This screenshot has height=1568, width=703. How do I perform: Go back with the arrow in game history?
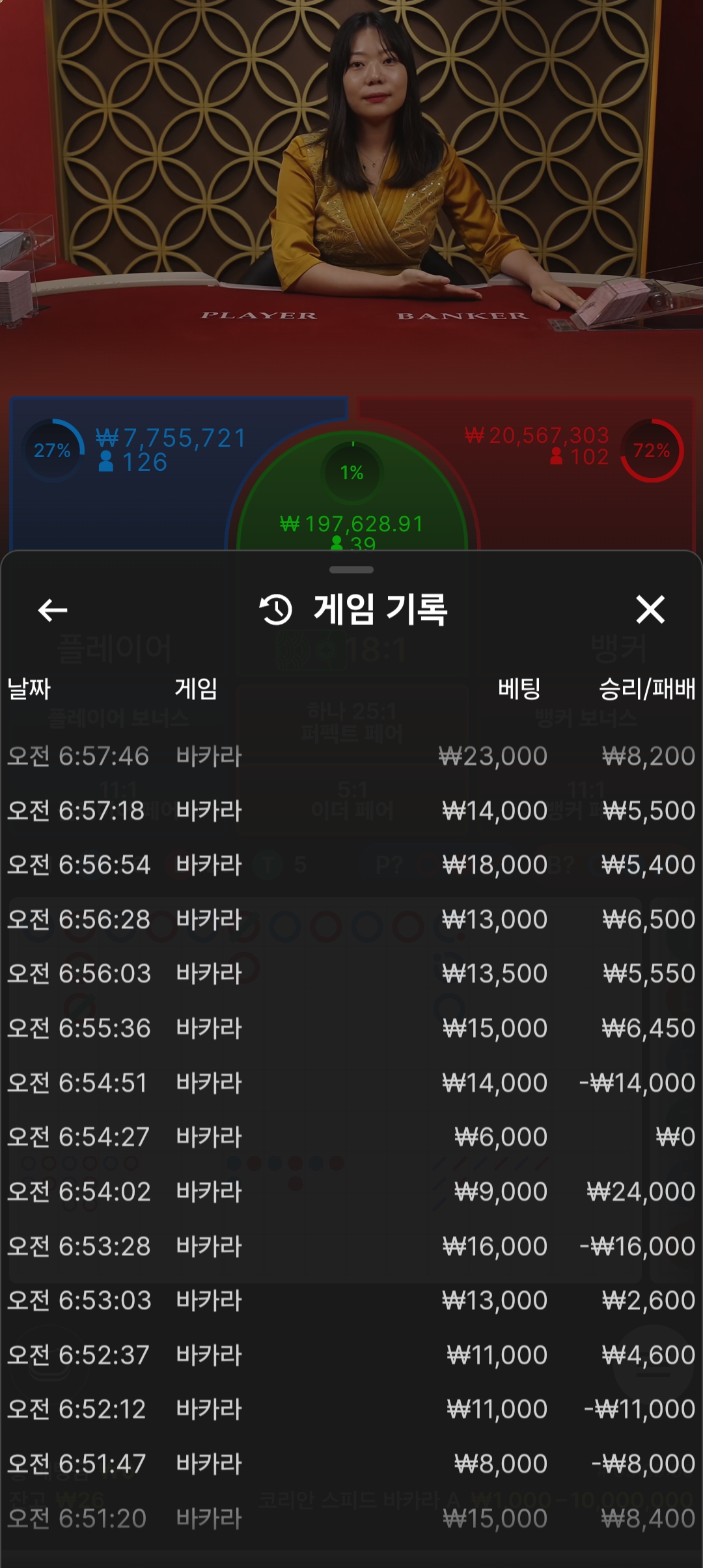click(x=53, y=610)
